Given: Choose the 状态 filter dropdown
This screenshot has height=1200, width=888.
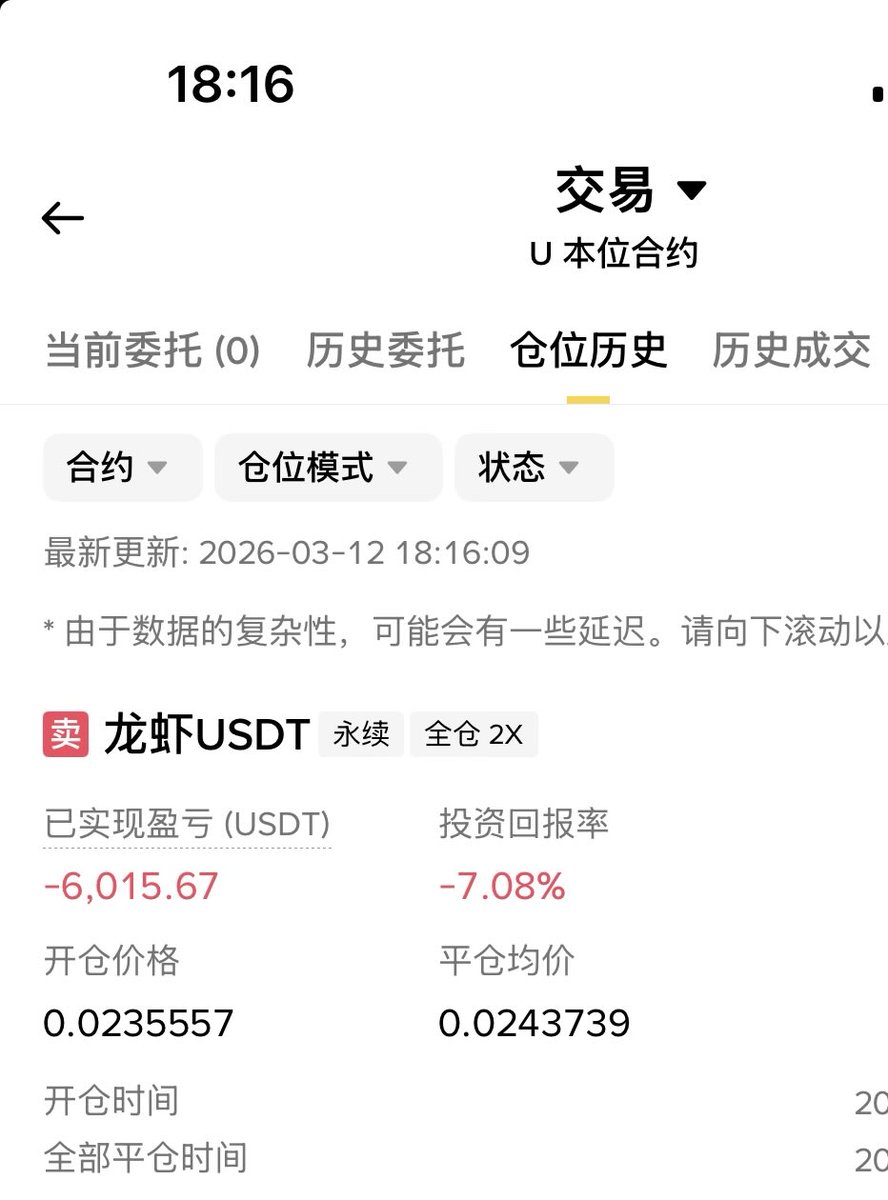Looking at the screenshot, I should point(534,467).
